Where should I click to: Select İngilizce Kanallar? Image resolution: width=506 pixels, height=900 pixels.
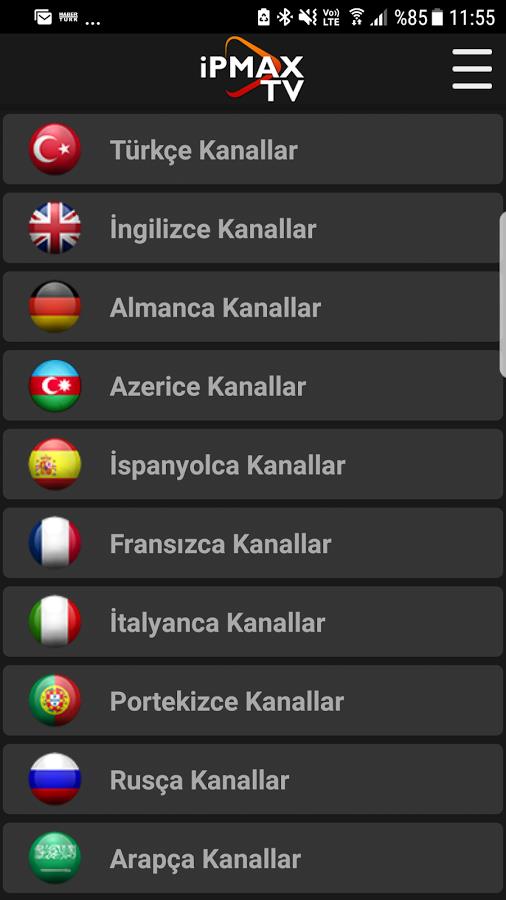click(x=253, y=228)
